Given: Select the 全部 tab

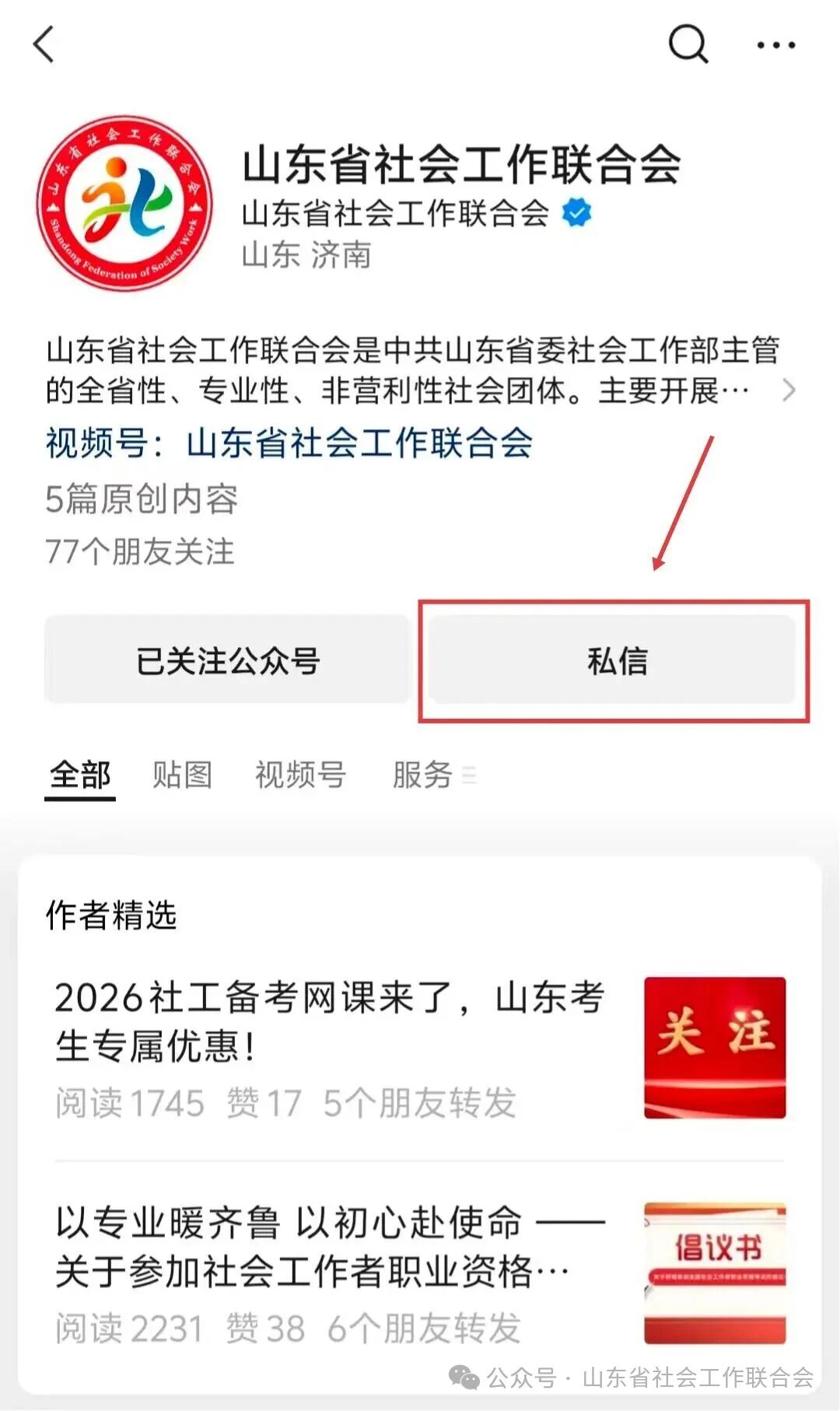Looking at the screenshot, I should tap(80, 775).
